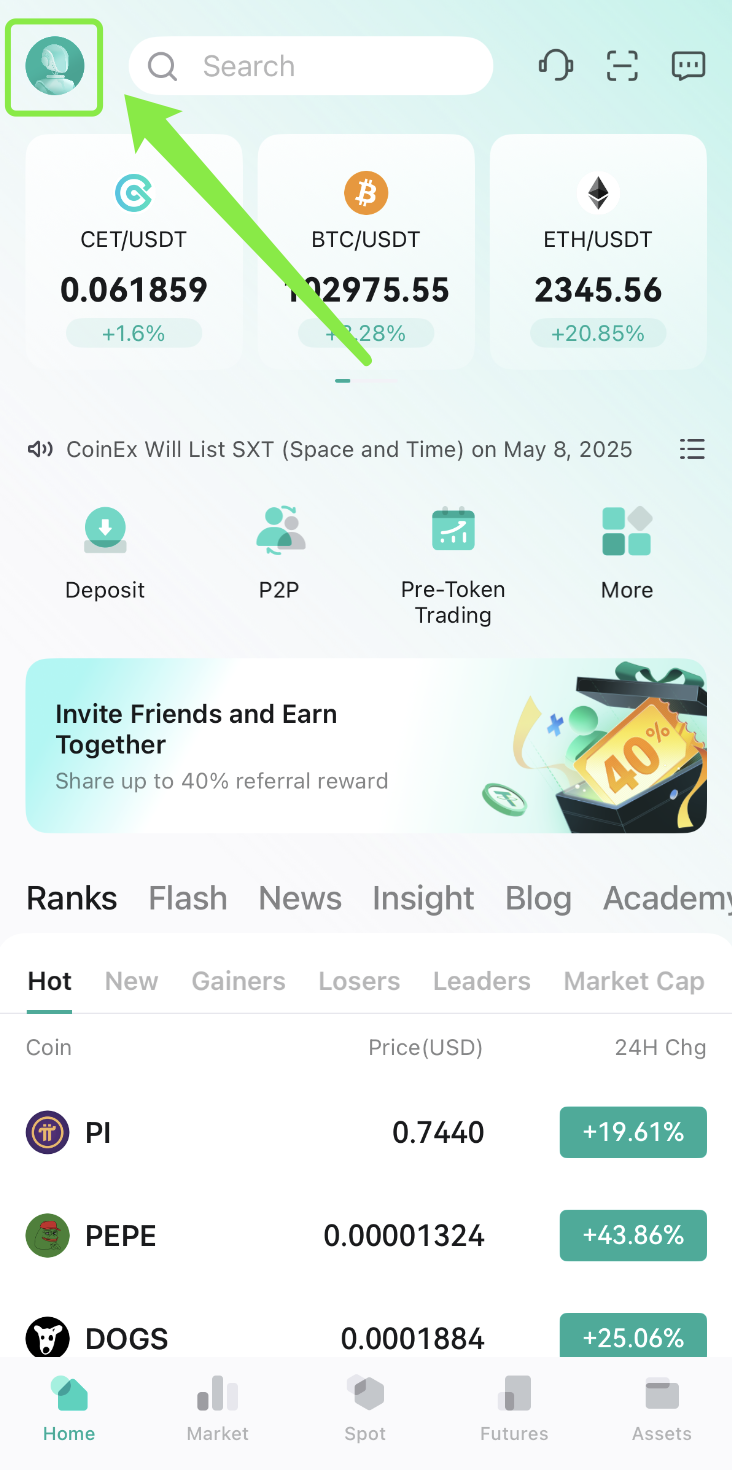Tap the Search field

click(x=311, y=66)
